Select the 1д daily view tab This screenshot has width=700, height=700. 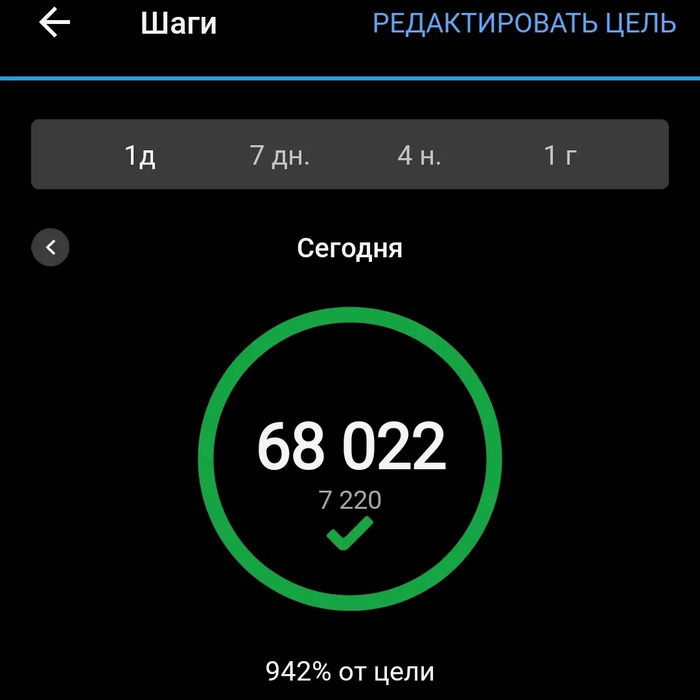[x=140, y=155]
